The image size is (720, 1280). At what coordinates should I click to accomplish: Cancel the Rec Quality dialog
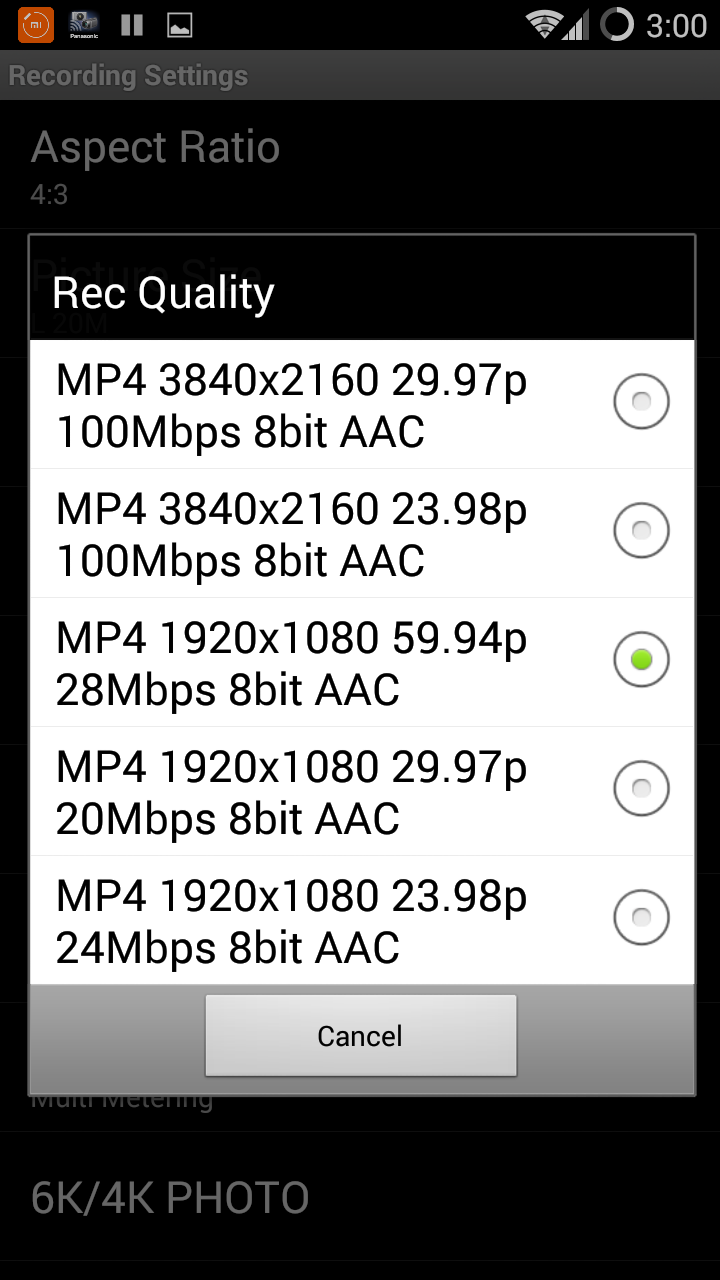pos(361,1035)
